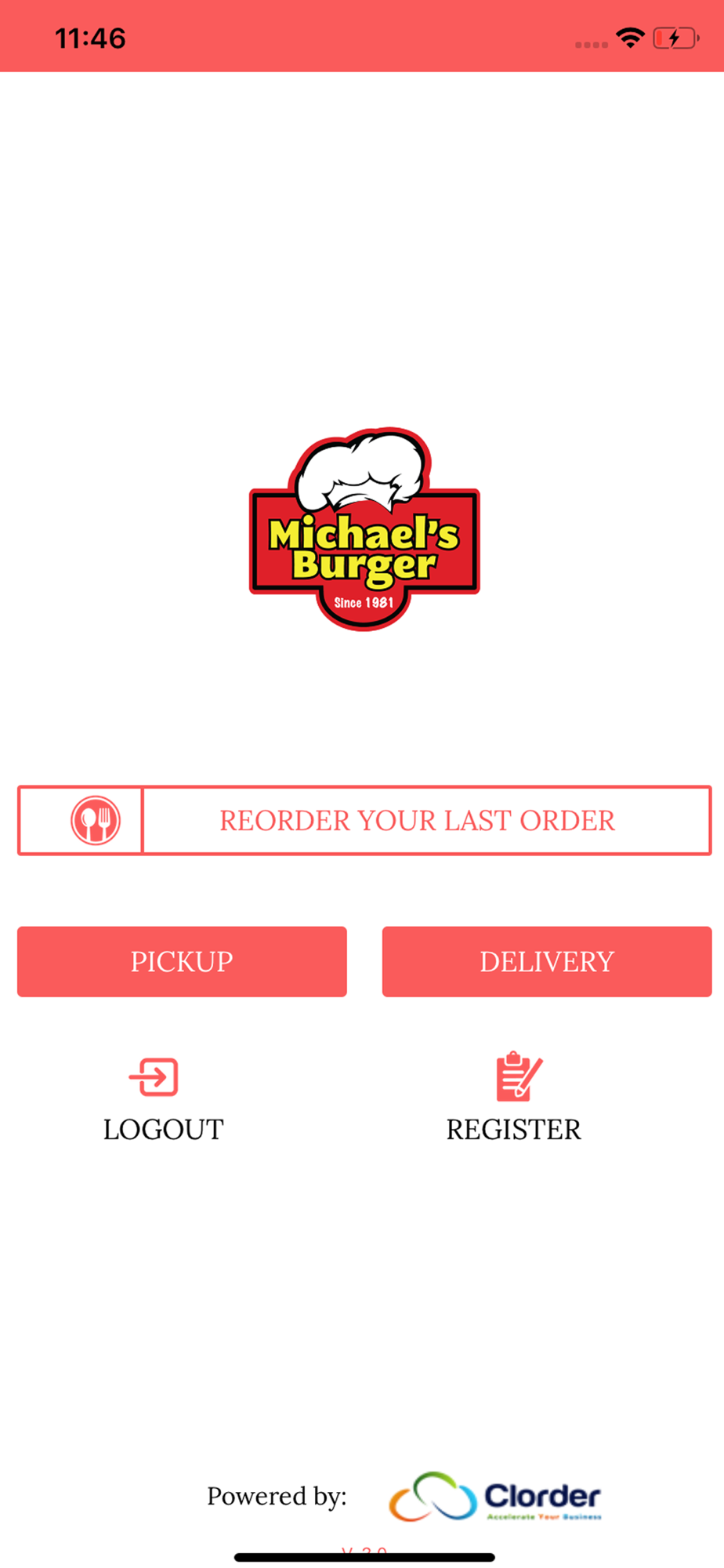Select the Pickup option

182,961
